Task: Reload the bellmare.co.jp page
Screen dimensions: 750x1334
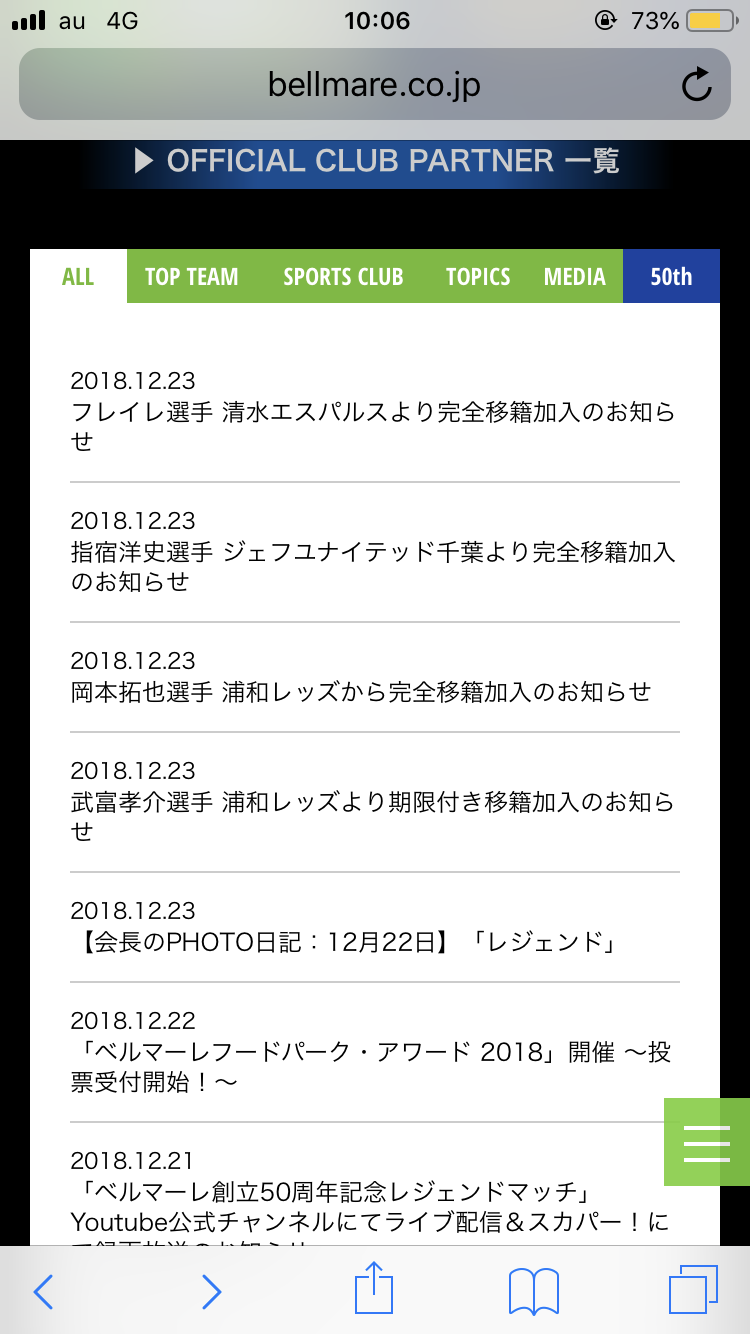Action: (x=696, y=85)
